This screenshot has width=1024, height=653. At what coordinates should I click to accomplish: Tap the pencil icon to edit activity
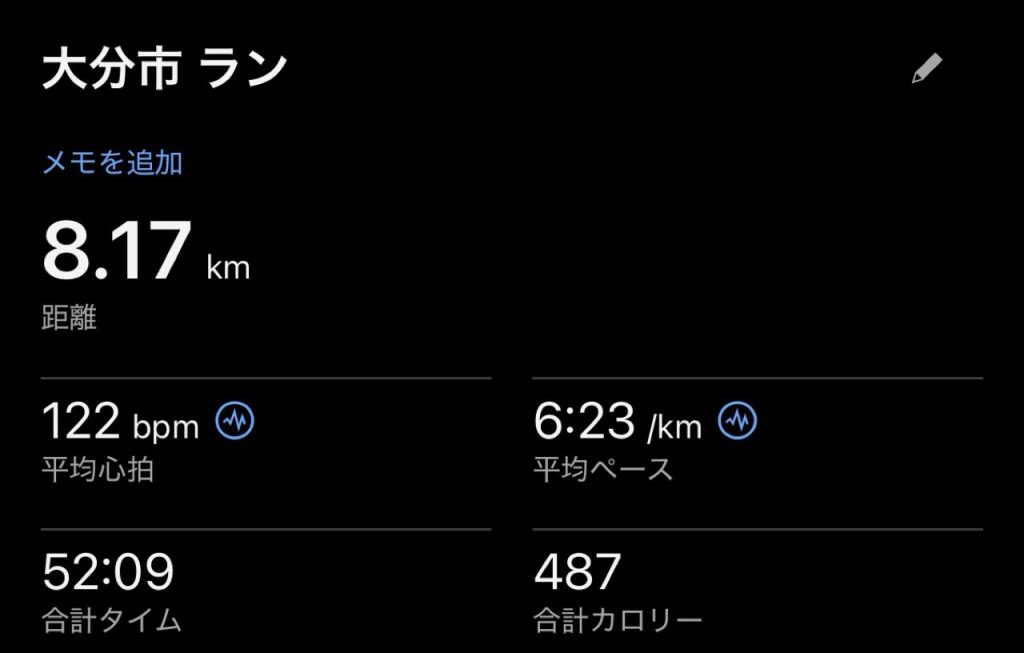point(927,69)
